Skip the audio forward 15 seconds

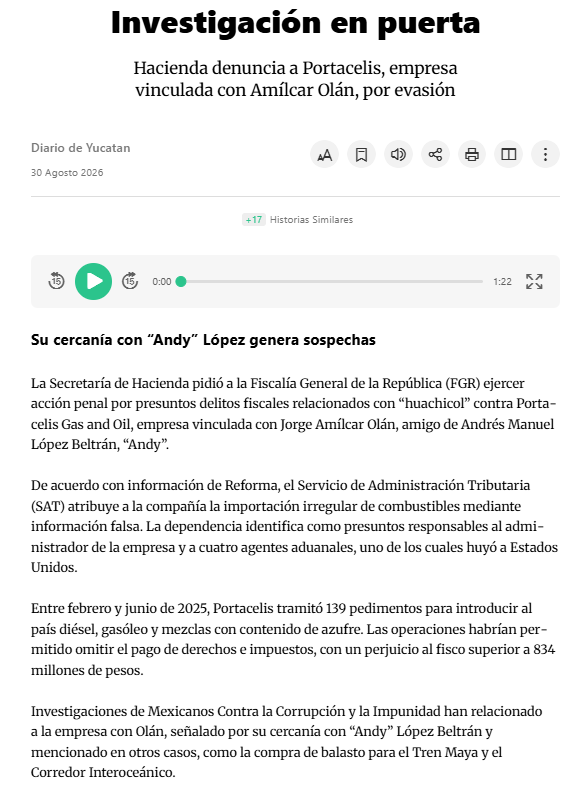point(130,281)
